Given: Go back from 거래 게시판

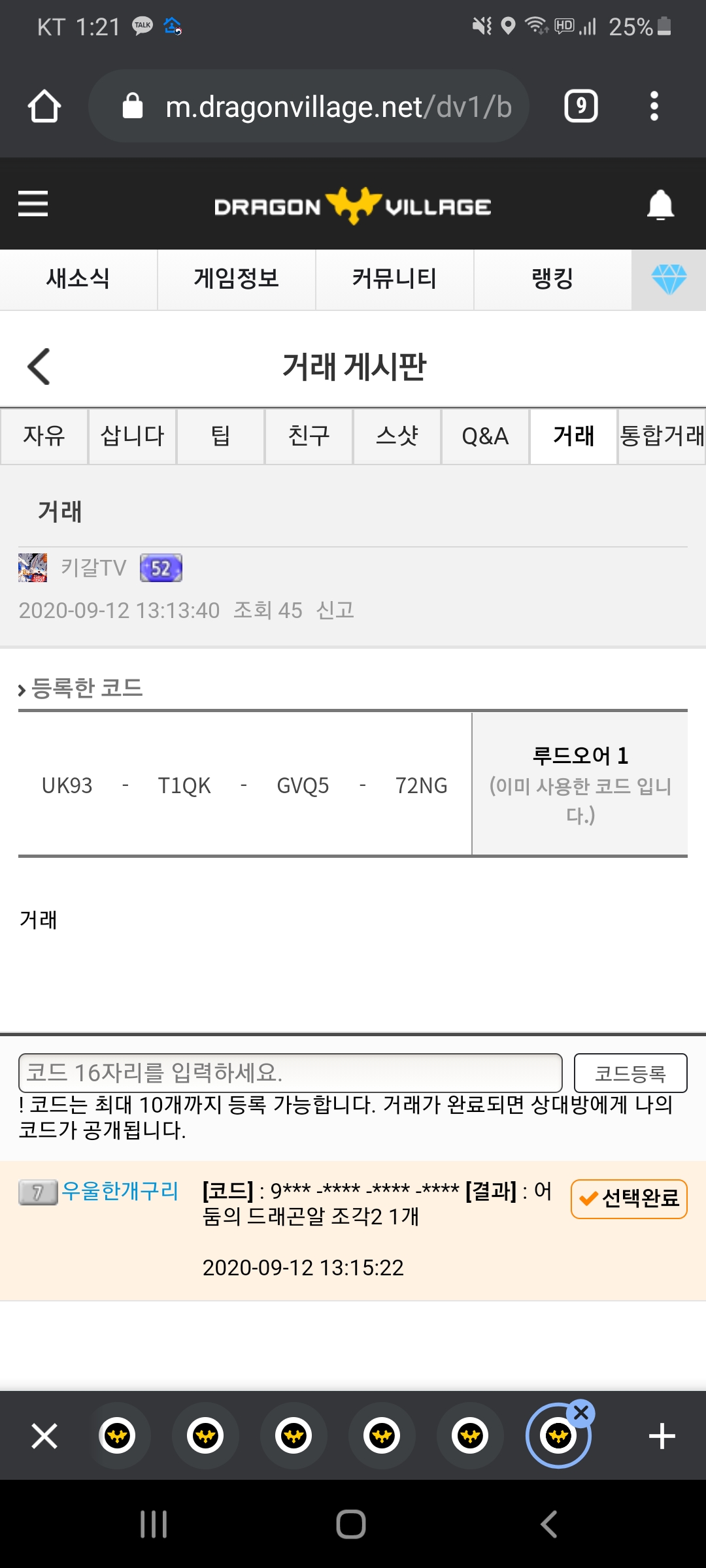Looking at the screenshot, I should 39,367.
